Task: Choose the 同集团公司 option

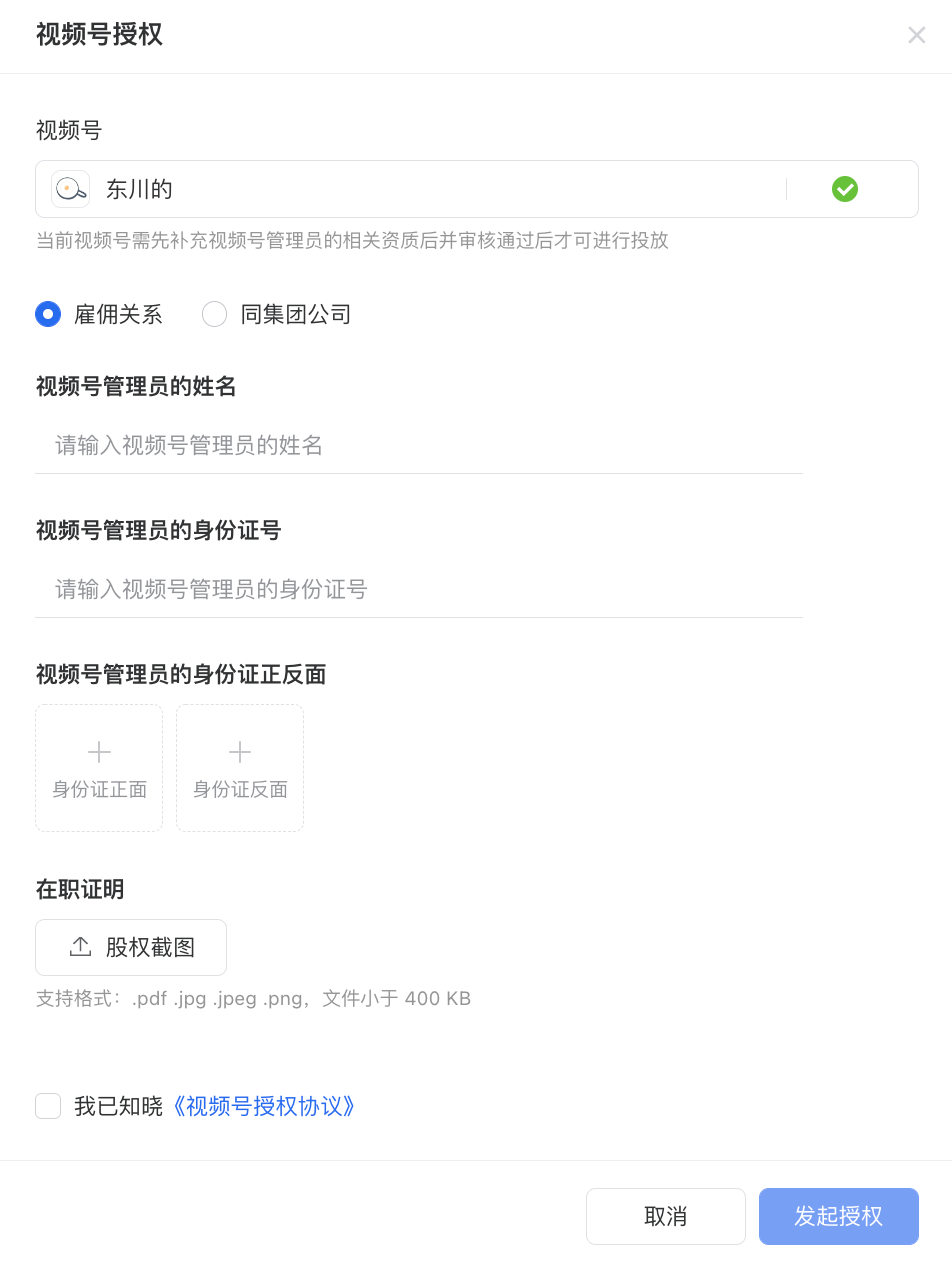Action: coord(215,314)
